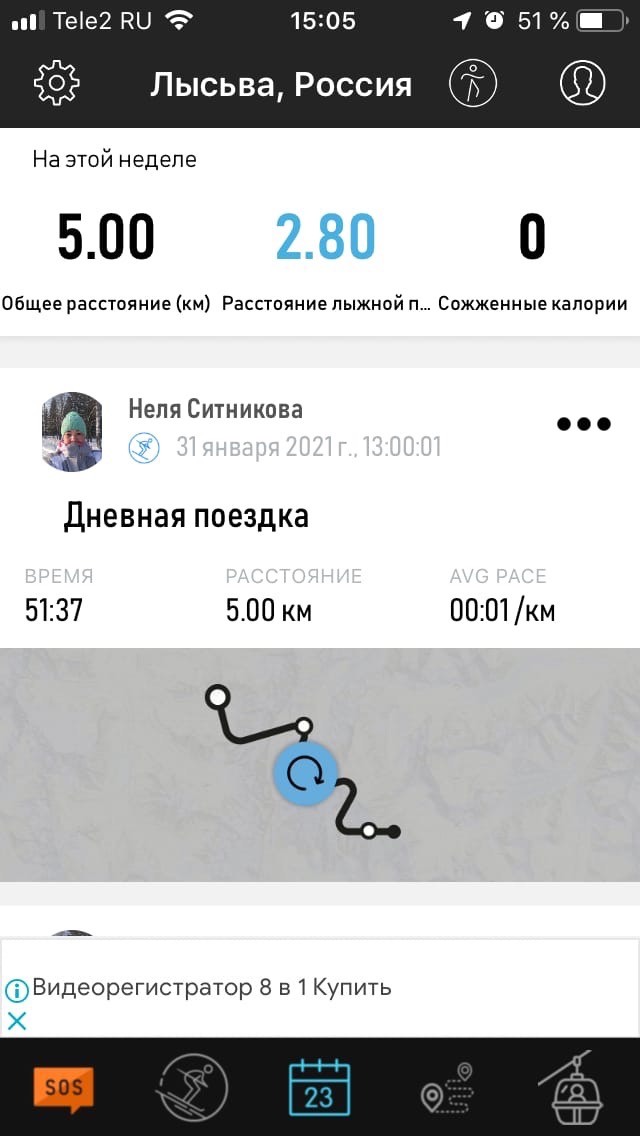Open the settings gear
640x1136 pixels.
pyautogui.click(x=57, y=84)
